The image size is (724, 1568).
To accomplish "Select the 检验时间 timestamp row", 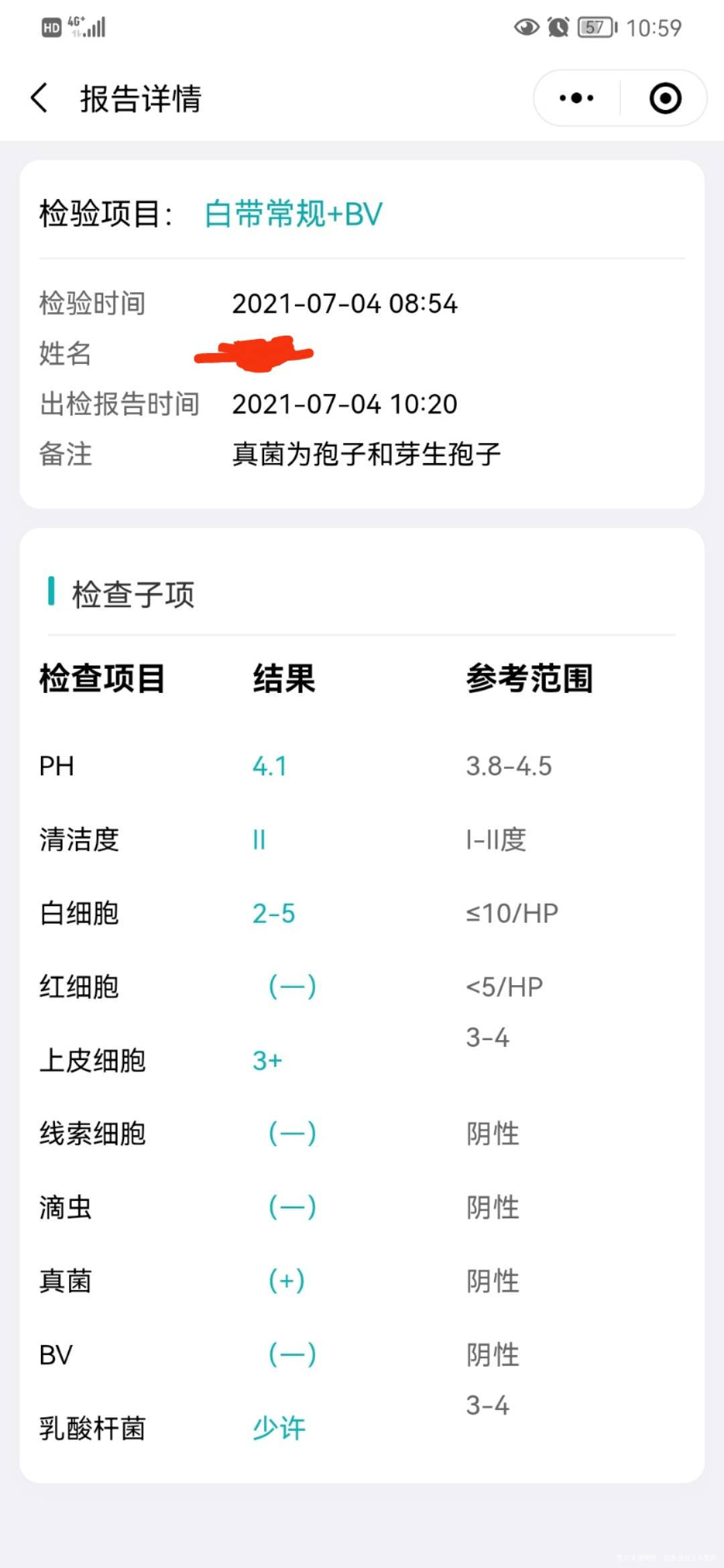I will coord(345,303).
